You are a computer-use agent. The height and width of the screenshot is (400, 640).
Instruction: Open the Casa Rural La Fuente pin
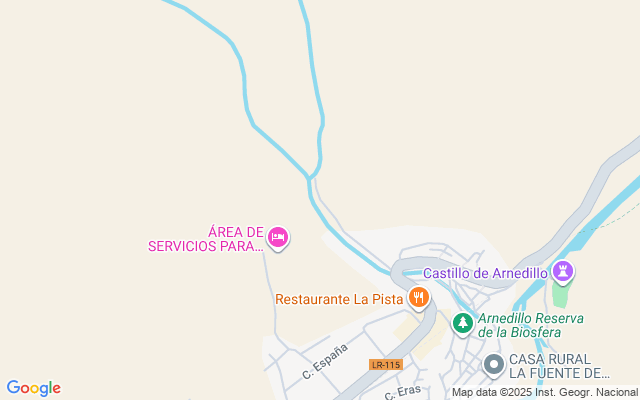[494, 365]
